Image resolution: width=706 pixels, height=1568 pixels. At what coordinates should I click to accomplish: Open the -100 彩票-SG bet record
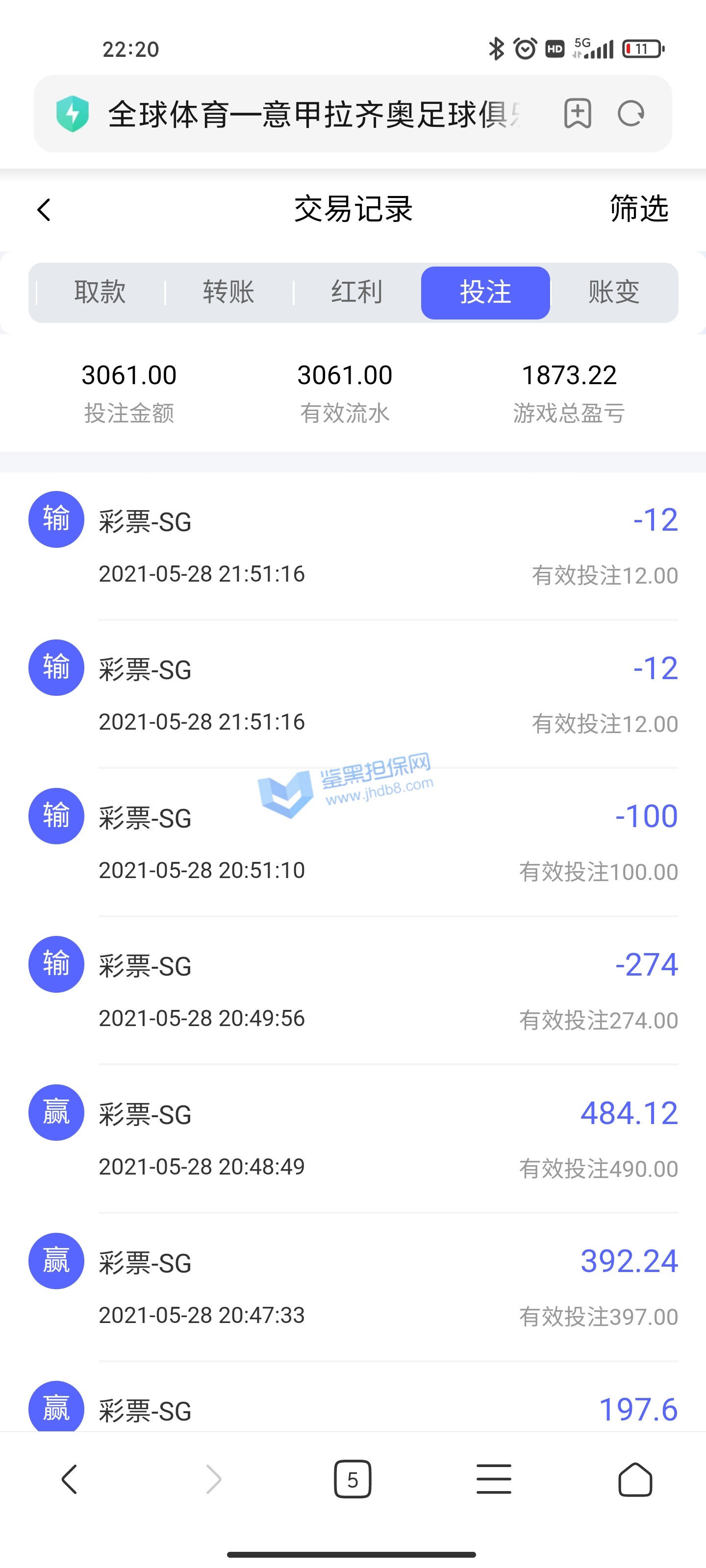(353, 842)
